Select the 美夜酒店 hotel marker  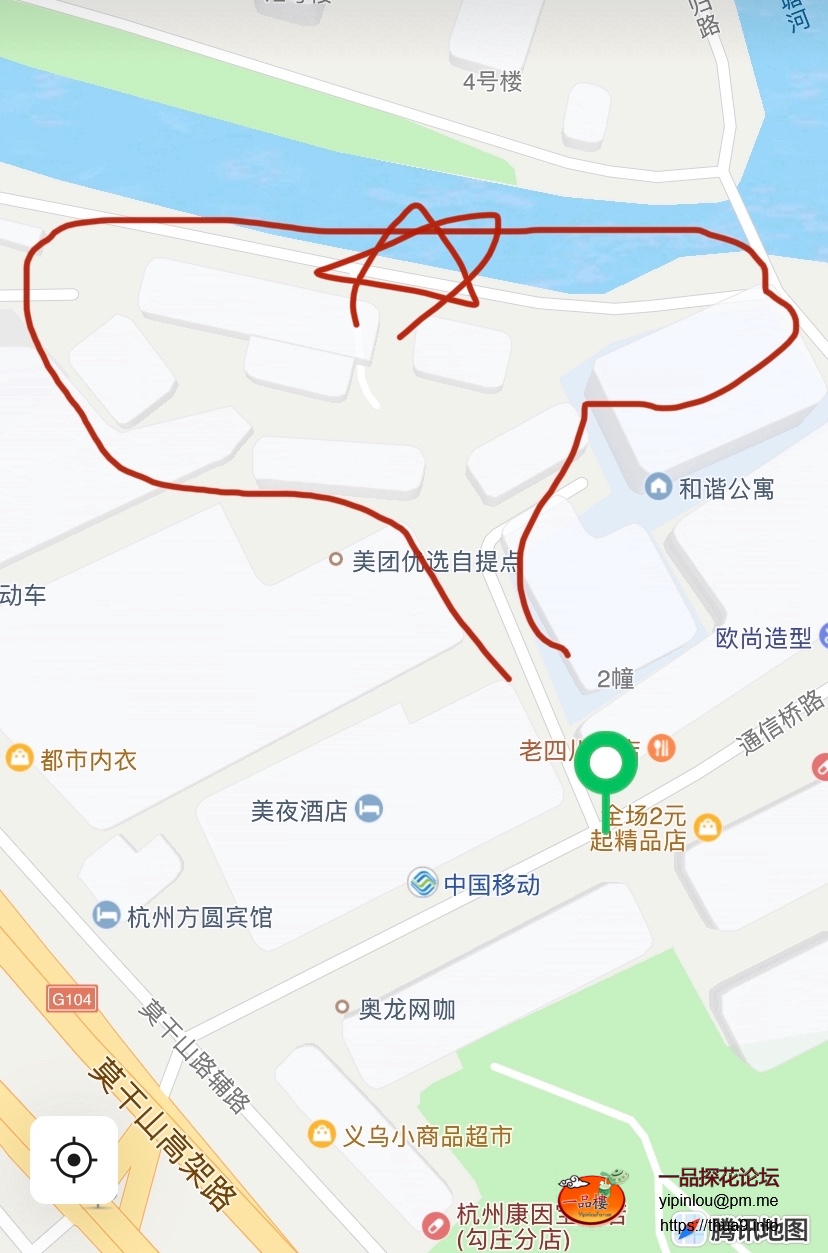pos(369,809)
